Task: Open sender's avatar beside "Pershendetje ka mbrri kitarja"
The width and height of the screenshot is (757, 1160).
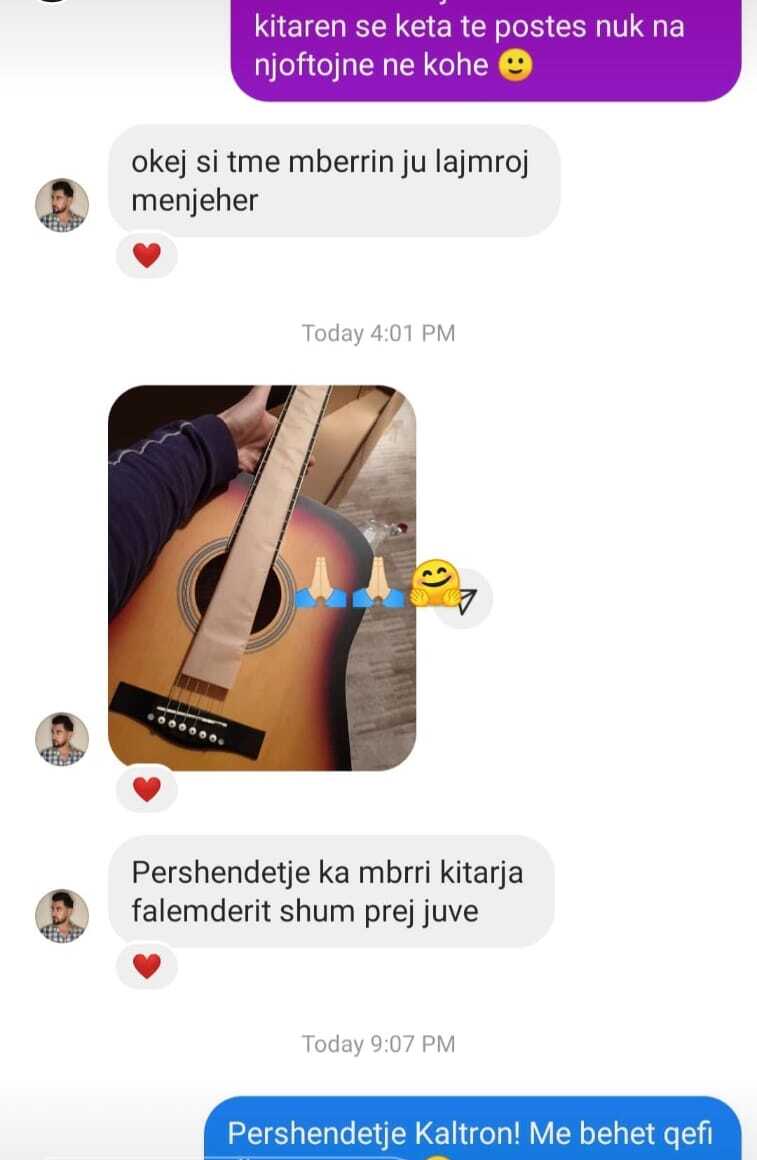Action: (62, 915)
